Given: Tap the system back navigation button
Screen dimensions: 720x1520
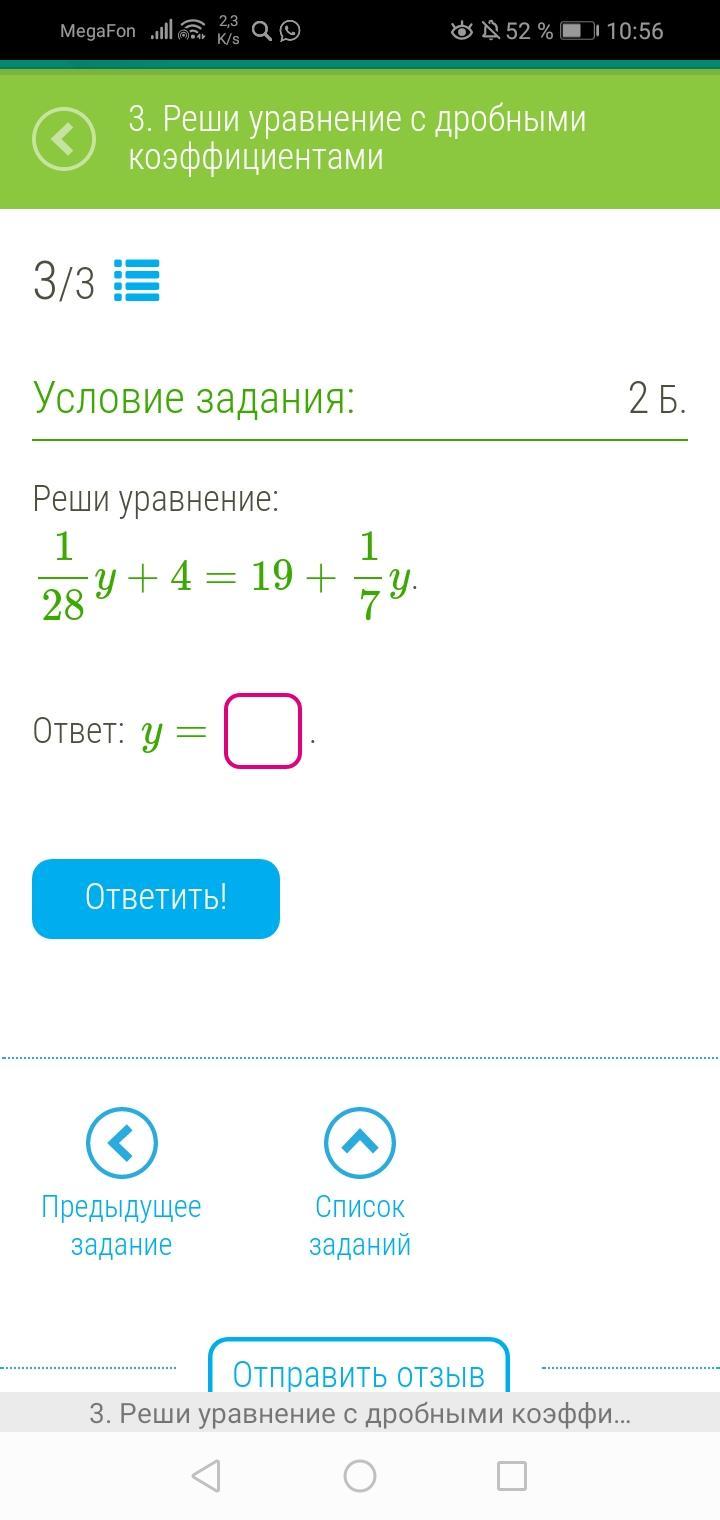Looking at the screenshot, I should pos(206,1476).
